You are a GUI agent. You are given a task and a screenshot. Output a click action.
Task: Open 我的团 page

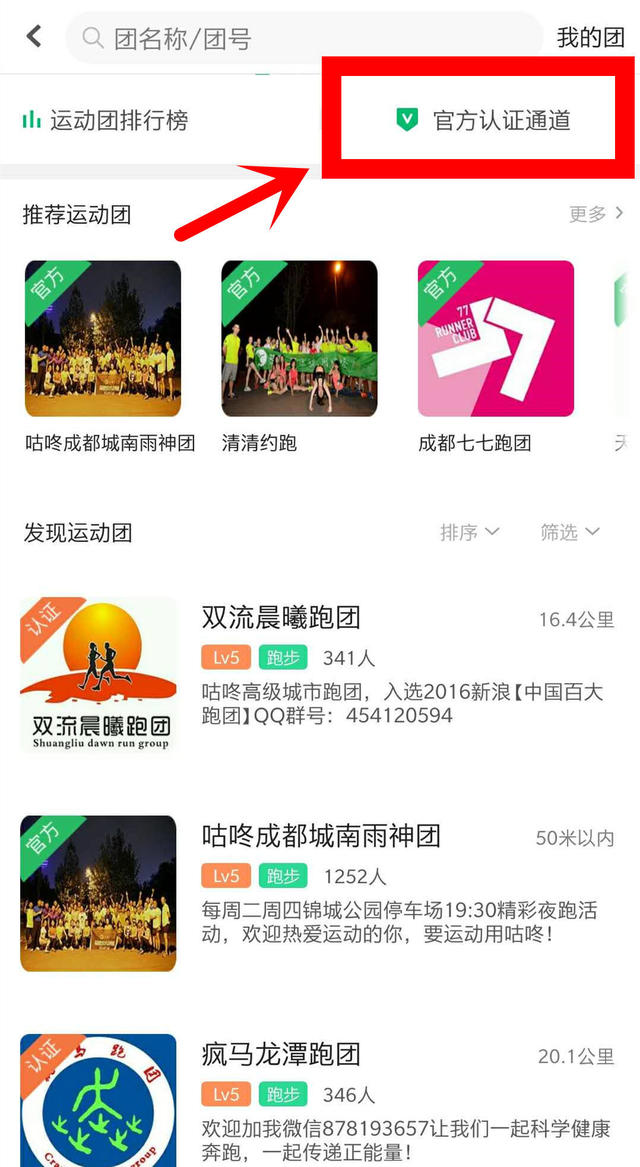(590, 39)
